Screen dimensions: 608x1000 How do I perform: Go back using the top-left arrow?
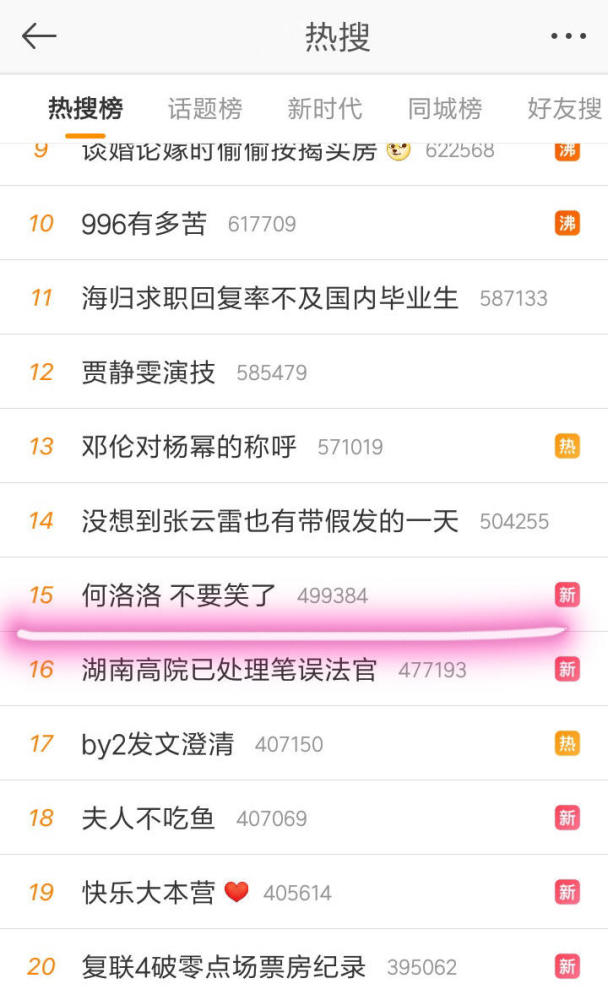[x=39, y=37]
